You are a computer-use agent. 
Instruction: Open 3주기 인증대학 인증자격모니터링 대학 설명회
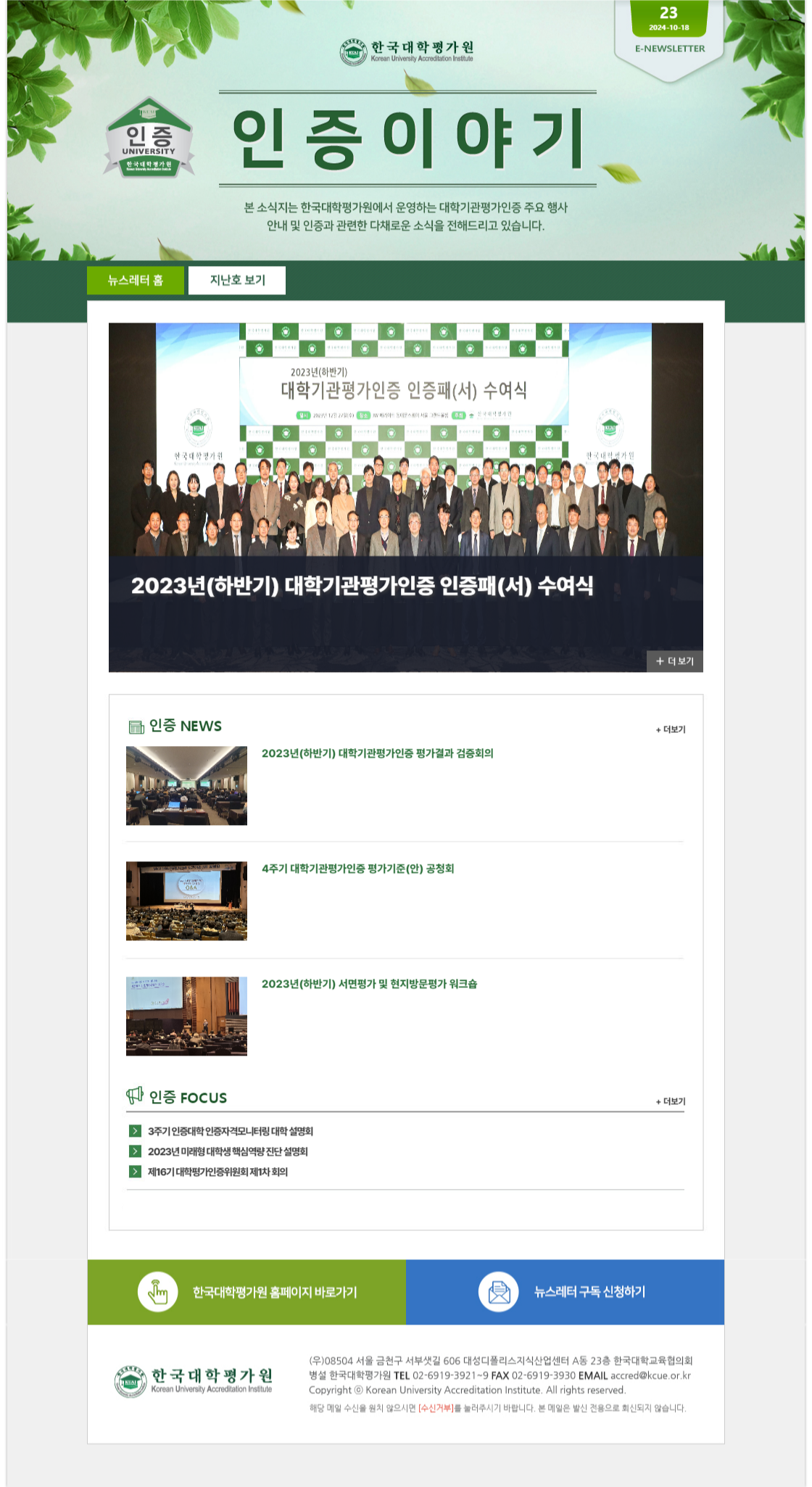pos(230,1131)
